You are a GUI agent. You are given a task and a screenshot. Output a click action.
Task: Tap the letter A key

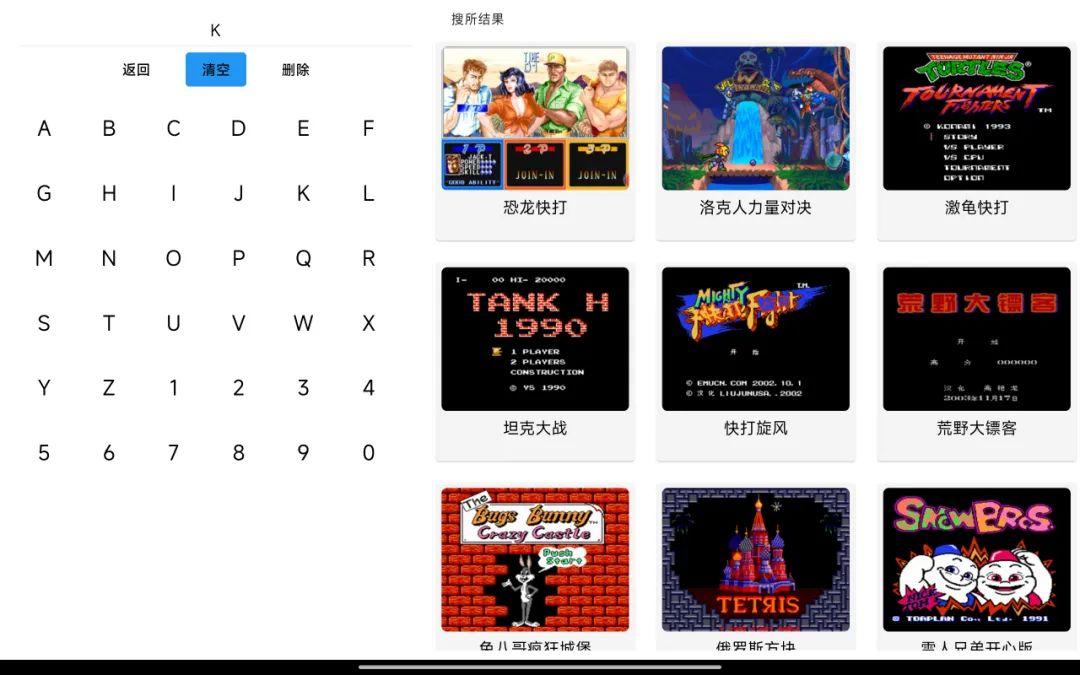(x=44, y=129)
